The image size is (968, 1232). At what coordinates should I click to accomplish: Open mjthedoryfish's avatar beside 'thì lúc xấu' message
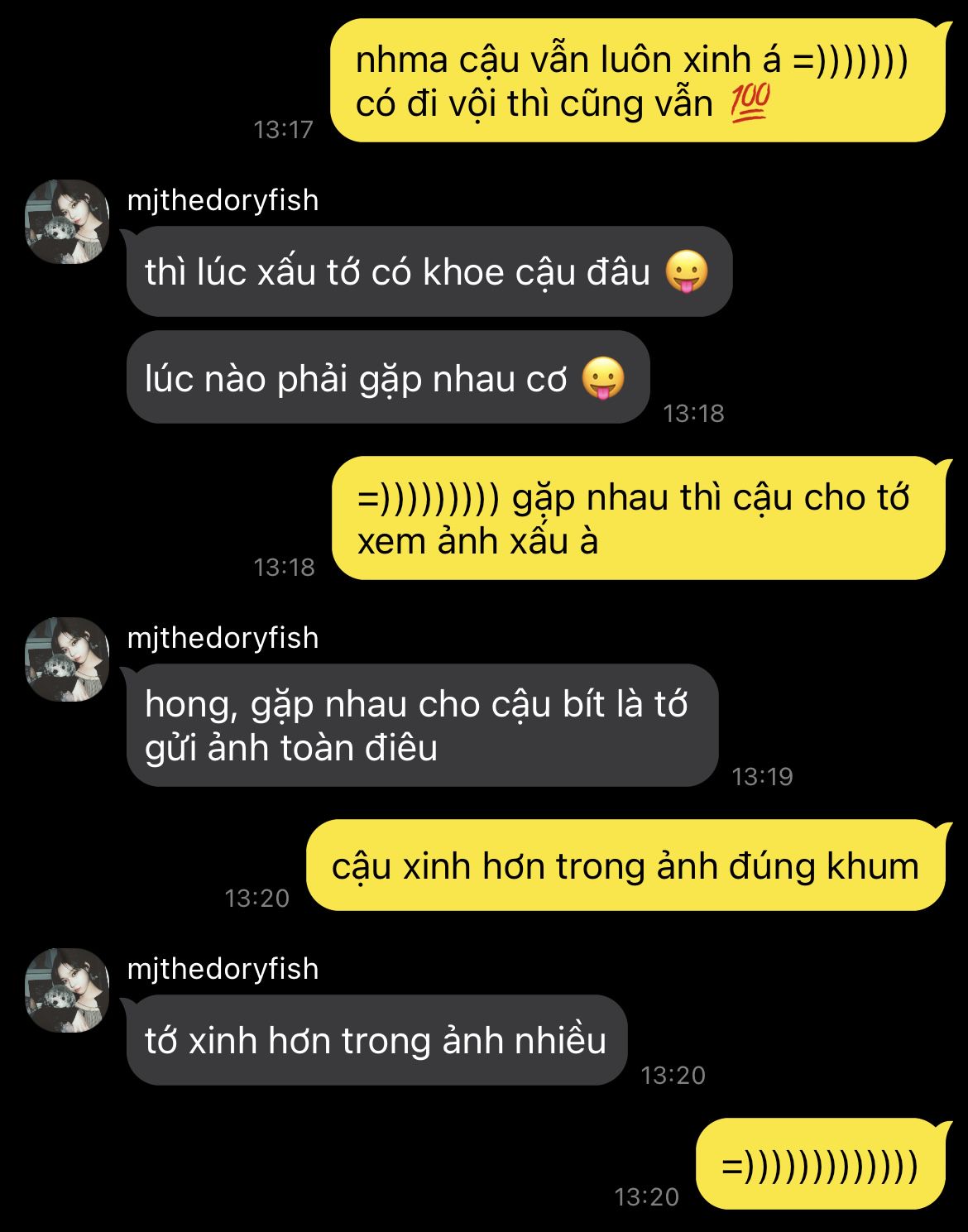(67, 222)
